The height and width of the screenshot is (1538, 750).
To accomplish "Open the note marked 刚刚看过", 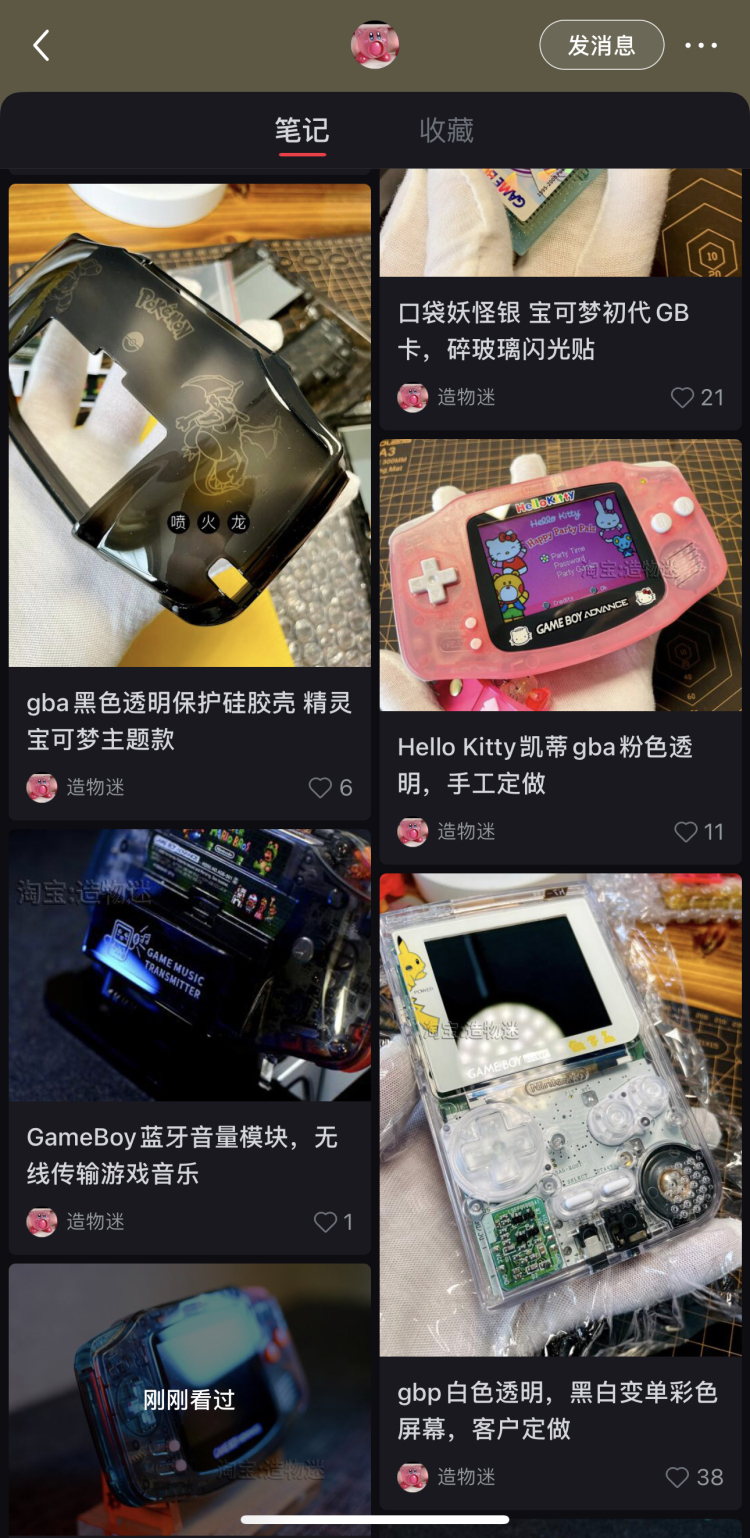I will click(190, 1400).
